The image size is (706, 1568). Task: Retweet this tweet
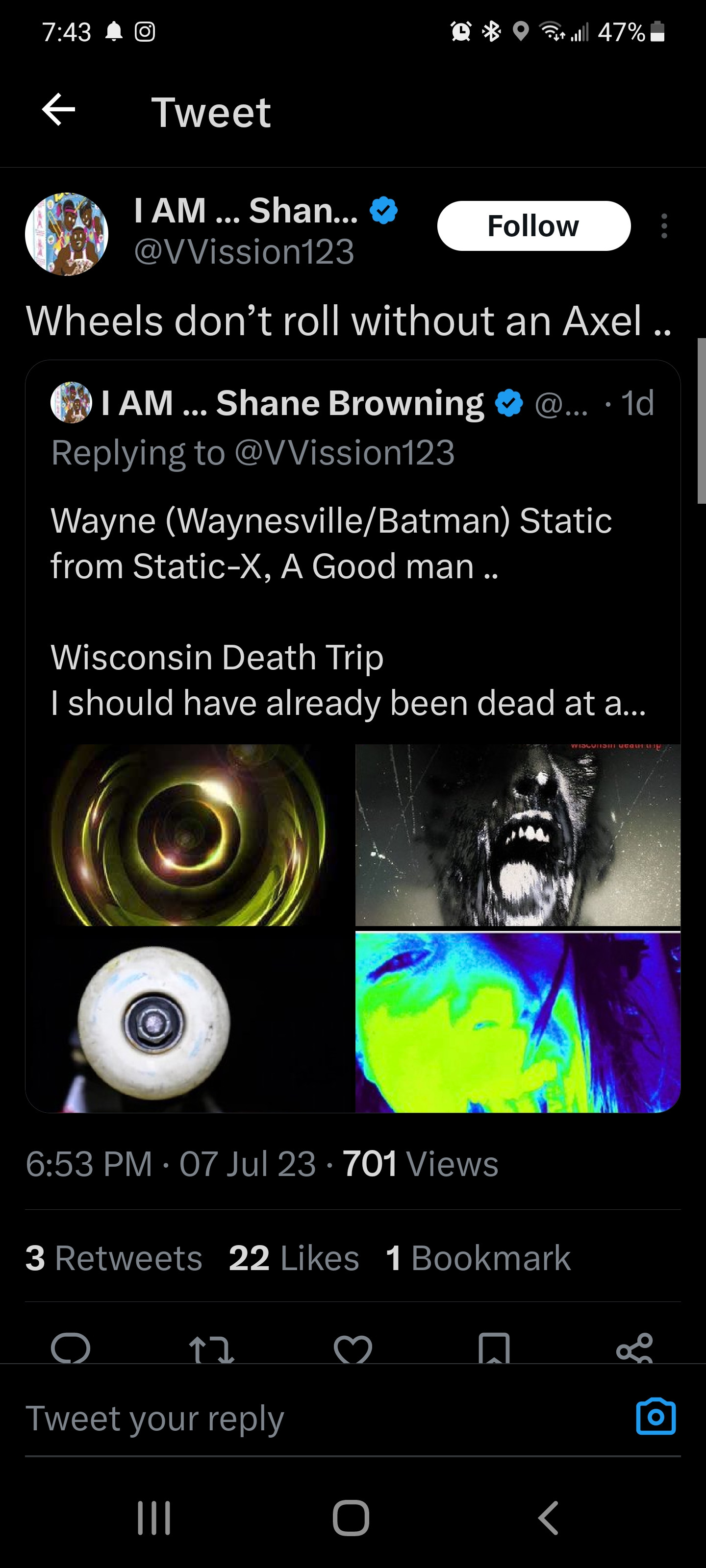pos(211,1348)
